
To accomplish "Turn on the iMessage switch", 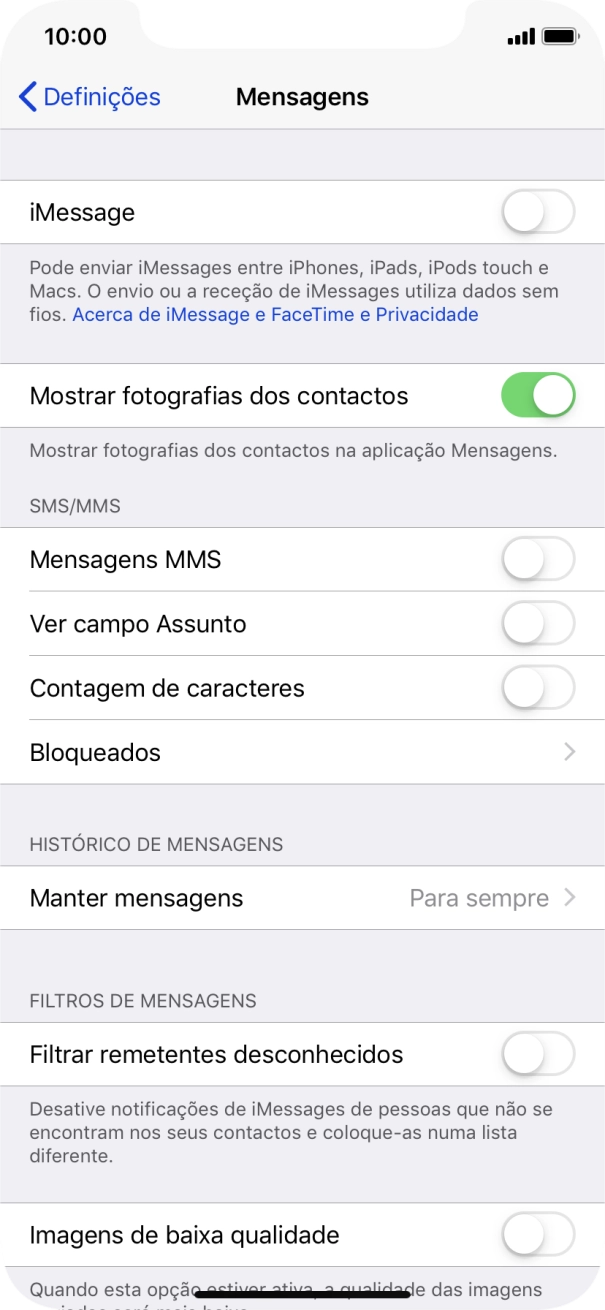I will point(538,213).
